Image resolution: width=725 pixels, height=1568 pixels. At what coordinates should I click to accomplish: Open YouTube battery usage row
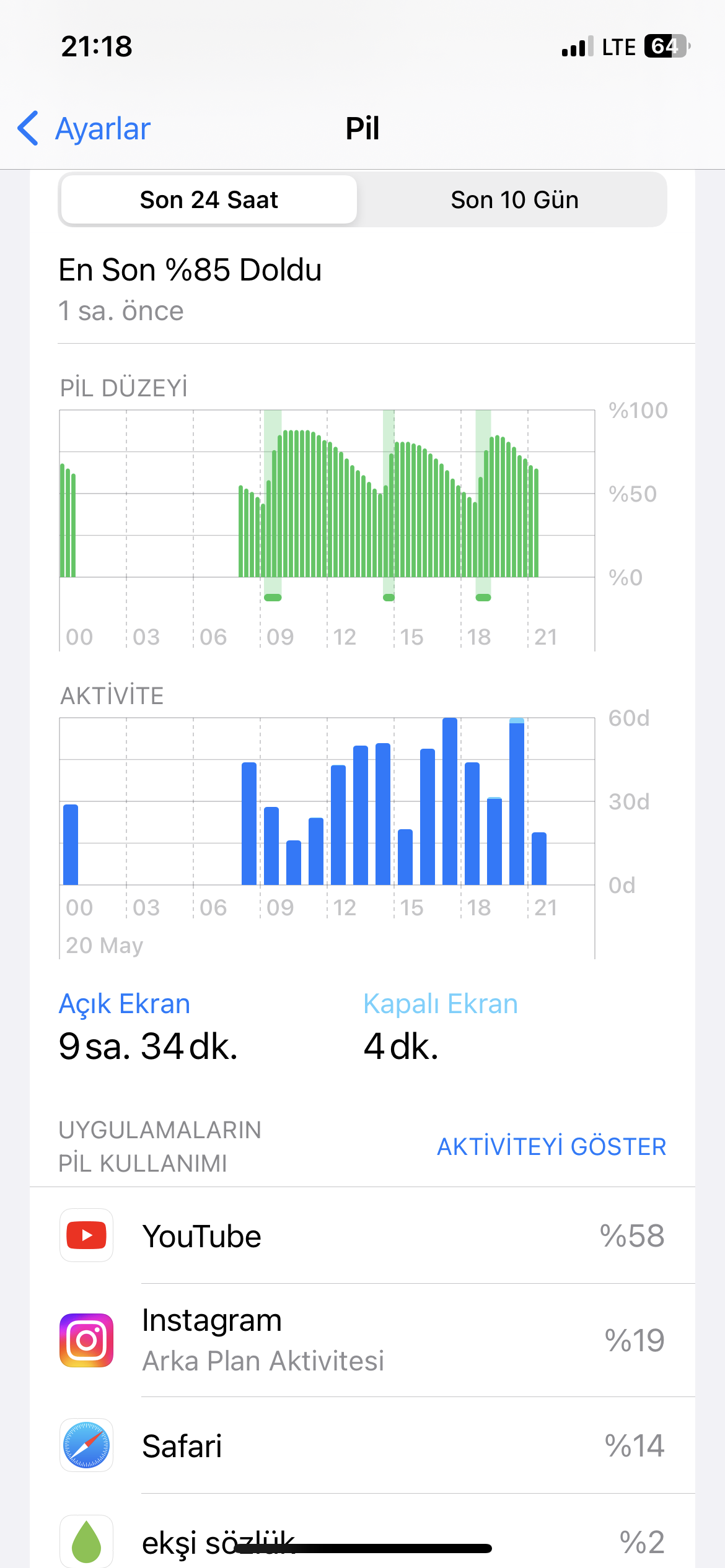point(362,1235)
